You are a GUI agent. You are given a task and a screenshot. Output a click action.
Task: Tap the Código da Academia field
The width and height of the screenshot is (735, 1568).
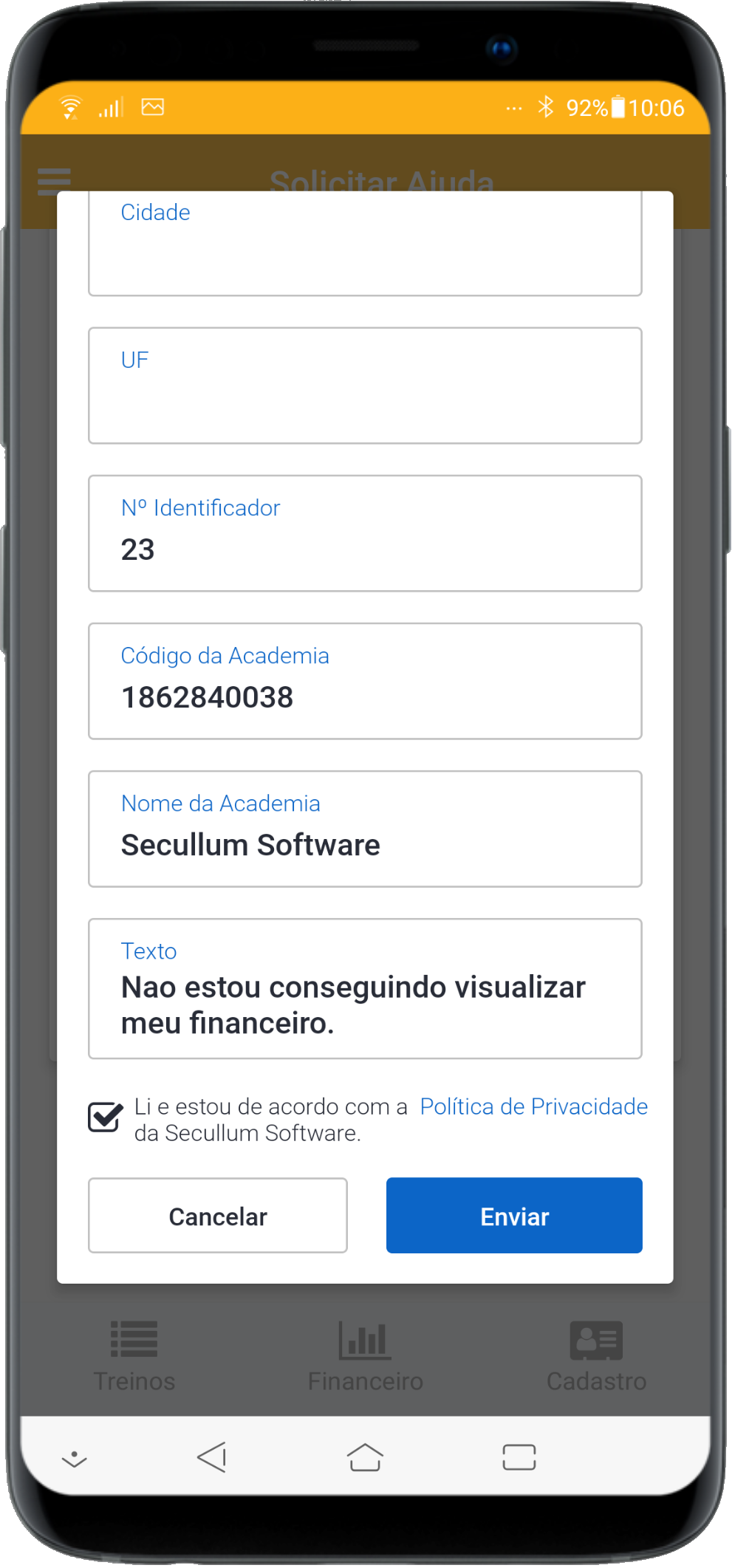tap(365, 682)
